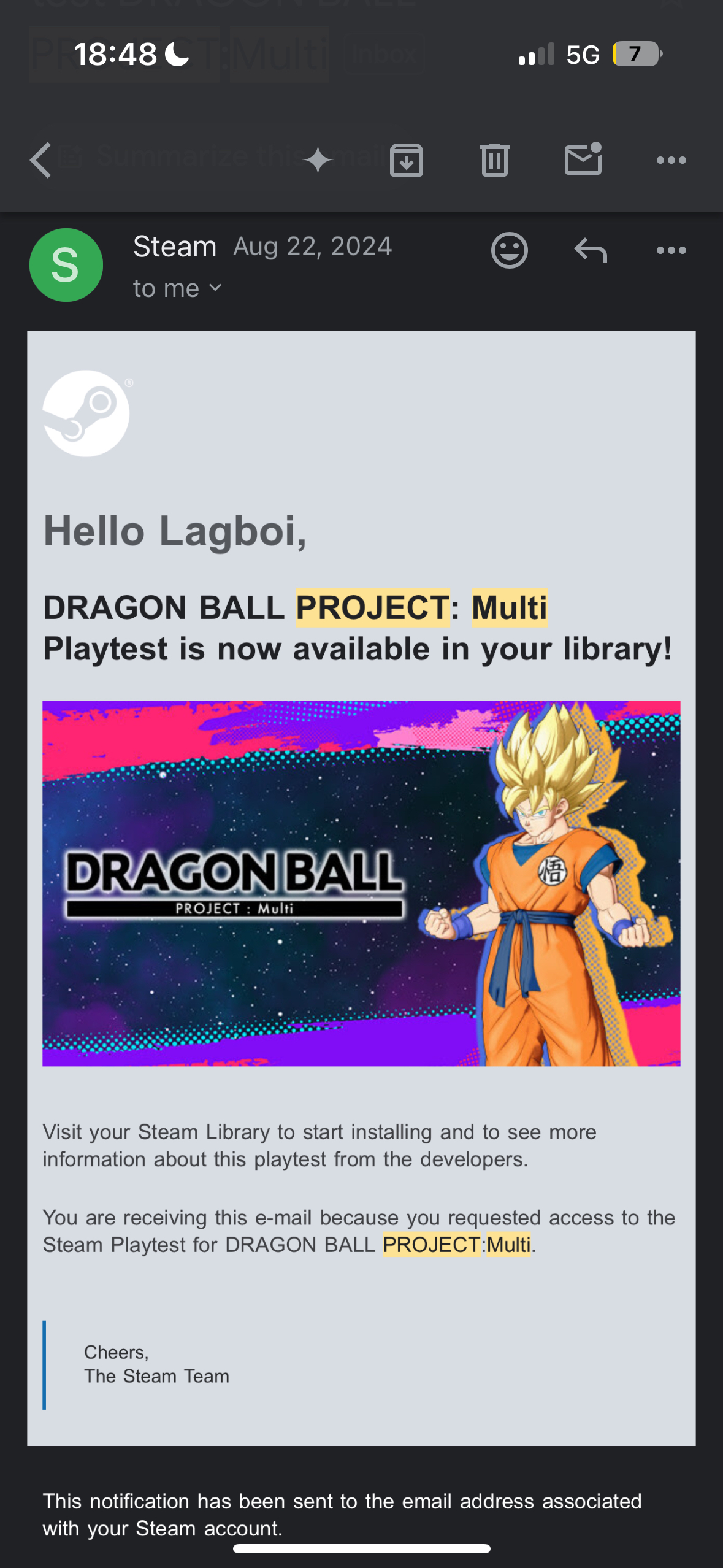Add an emoji reaction to Steam's message
This screenshot has height=1568, width=723.
(509, 250)
